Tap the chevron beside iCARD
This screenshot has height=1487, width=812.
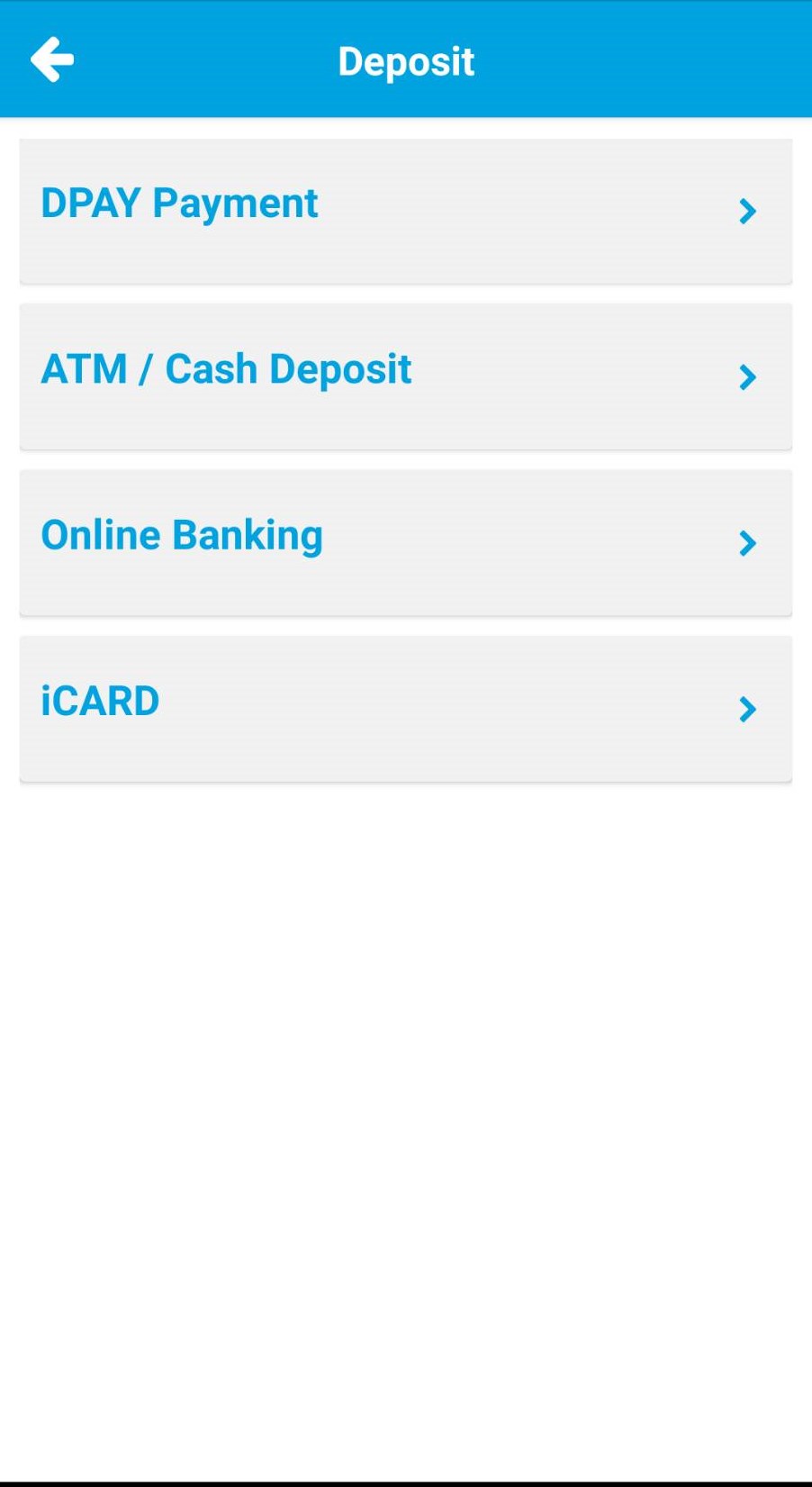(x=747, y=709)
